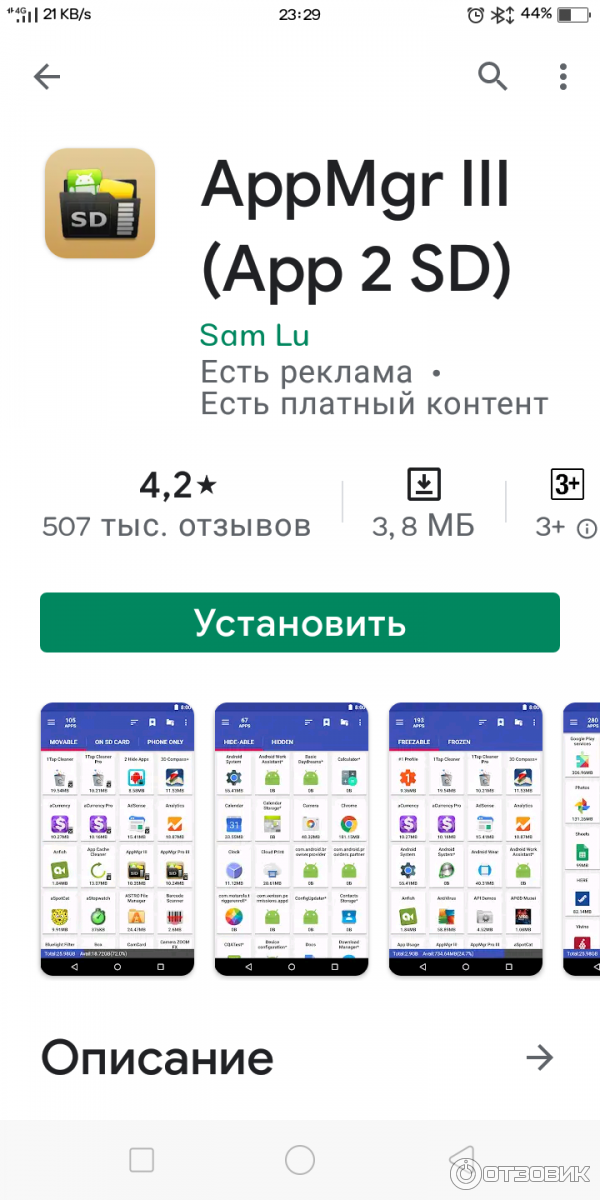Open recent apps from navigation bar
The width and height of the screenshot is (600, 1200).
click(x=142, y=1160)
